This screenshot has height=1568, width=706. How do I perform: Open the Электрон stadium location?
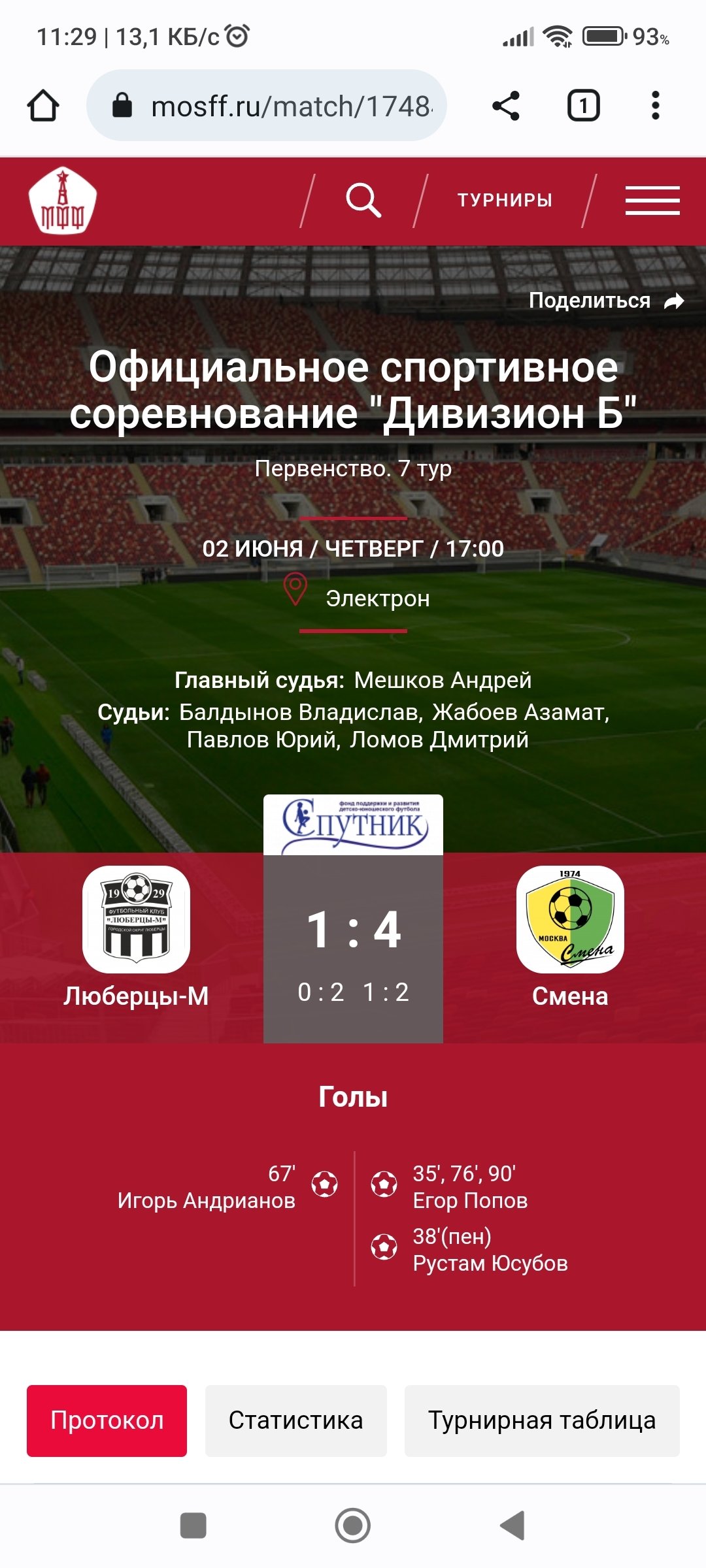pos(377,598)
